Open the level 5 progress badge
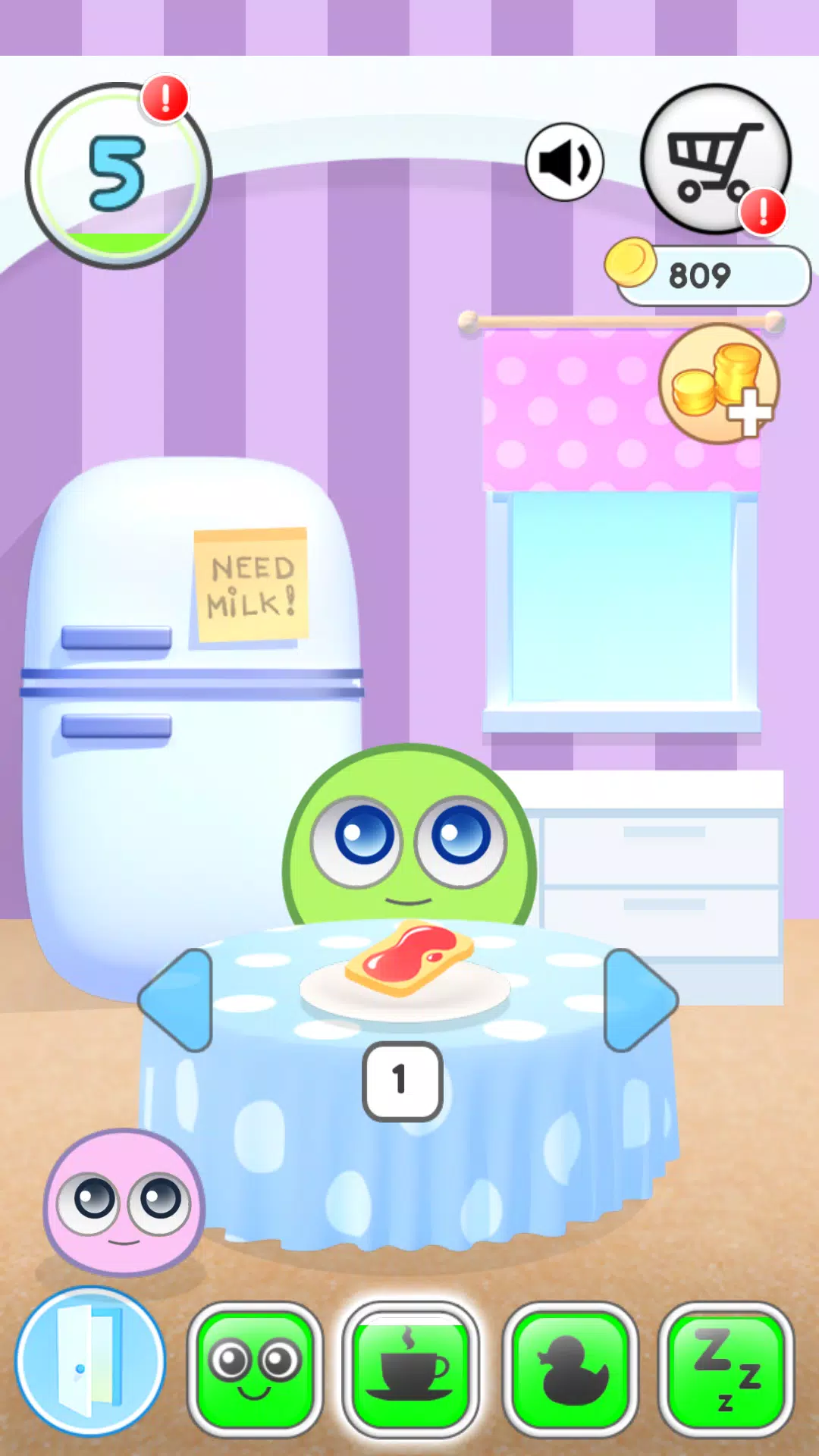Image resolution: width=819 pixels, height=1456 pixels. pos(118,175)
